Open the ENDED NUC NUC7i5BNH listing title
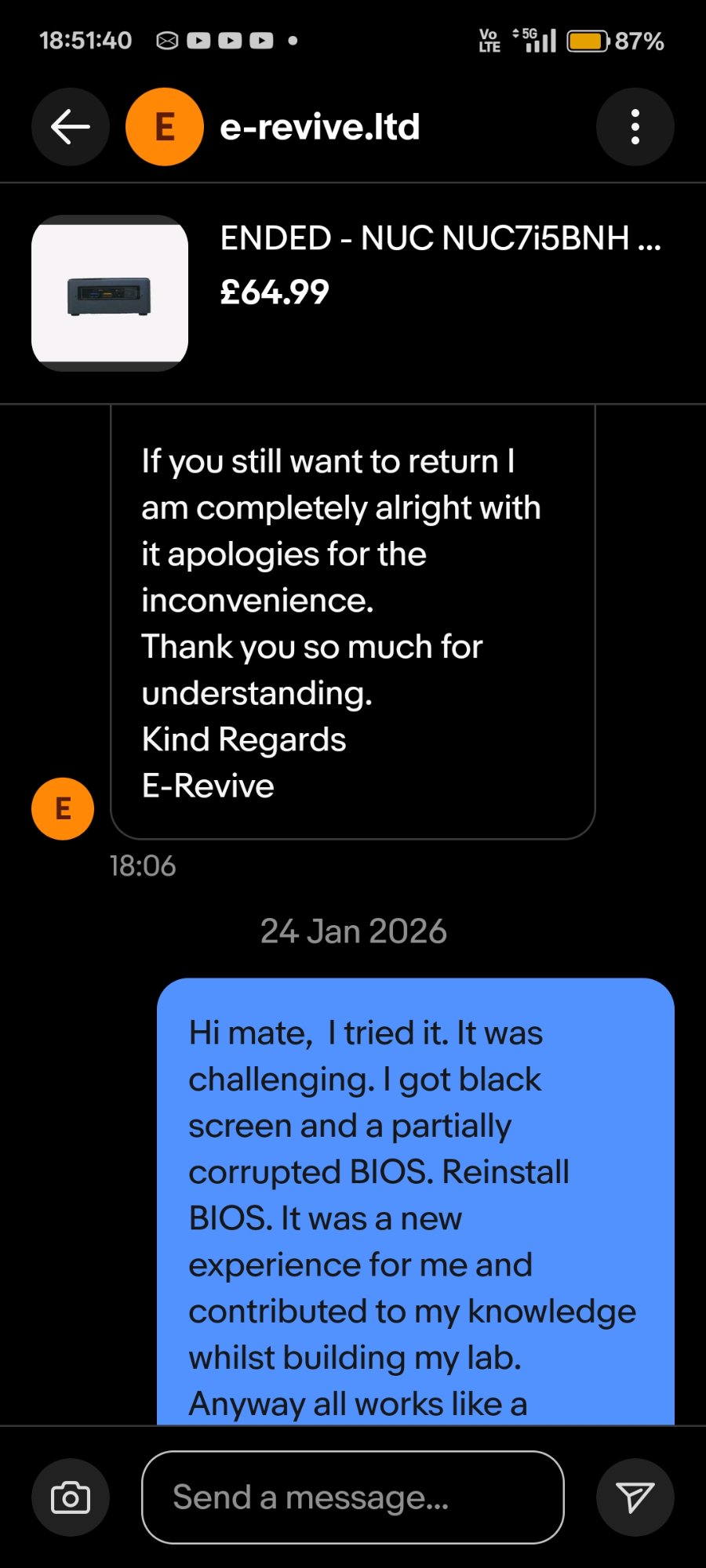706x1568 pixels. click(x=439, y=238)
